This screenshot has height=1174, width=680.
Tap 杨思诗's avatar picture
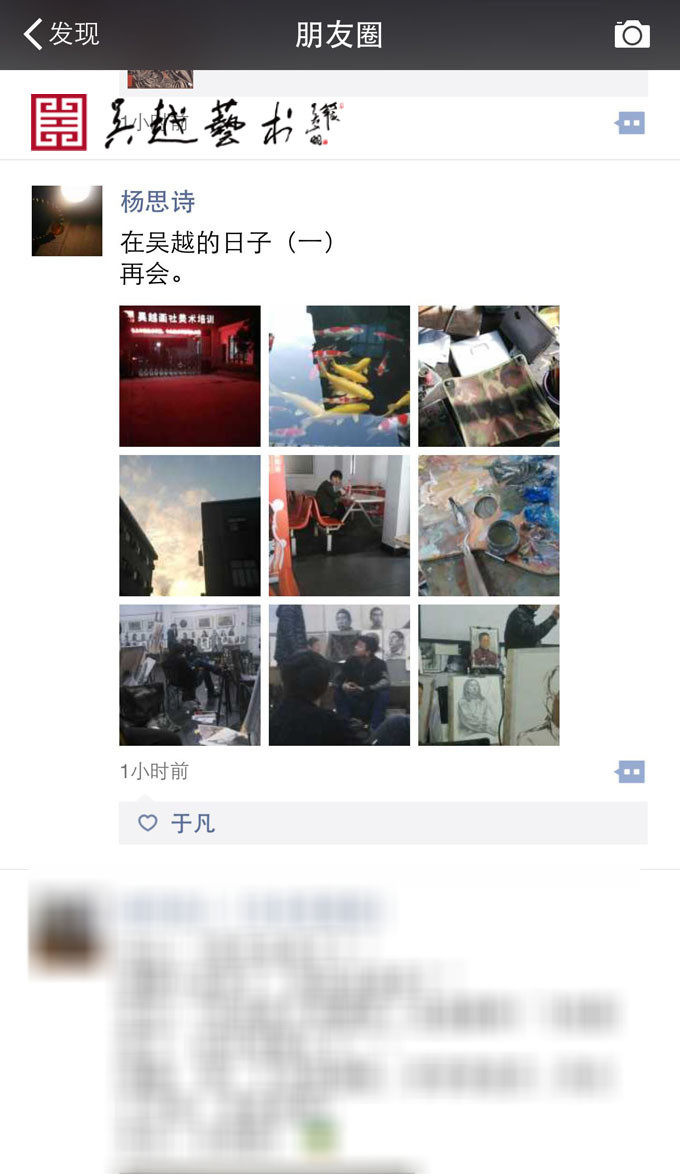click(x=67, y=221)
